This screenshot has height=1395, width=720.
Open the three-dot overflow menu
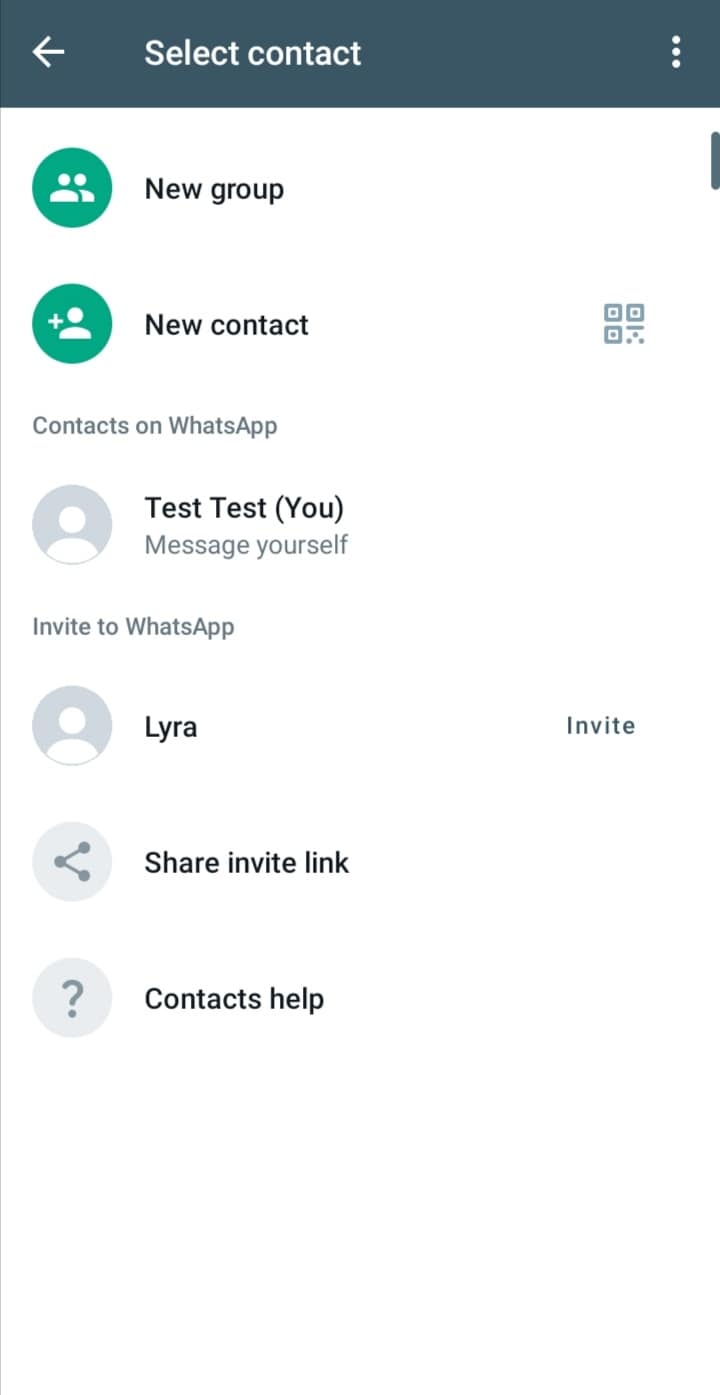tap(676, 52)
